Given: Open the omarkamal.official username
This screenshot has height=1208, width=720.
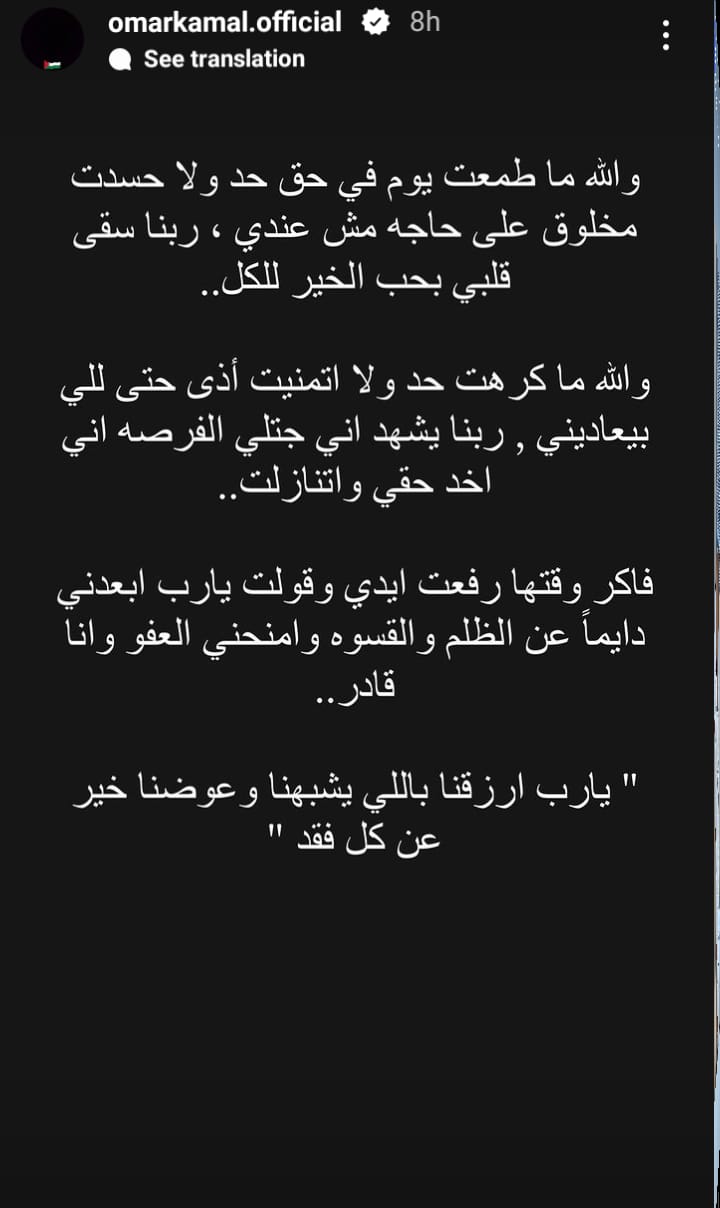Looking at the screenshot, I should coord(225,22).
